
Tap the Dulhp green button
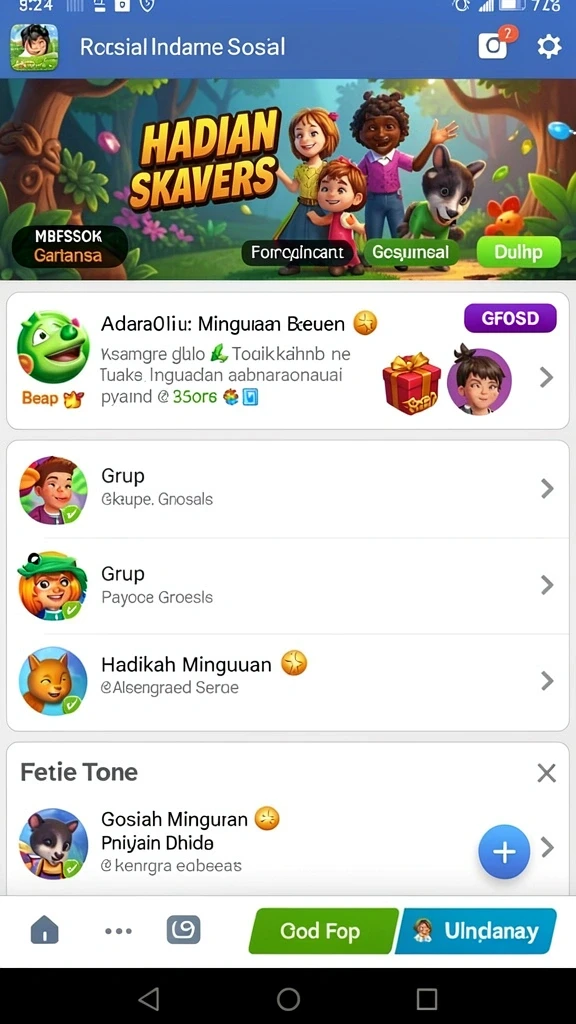point(519,252)
